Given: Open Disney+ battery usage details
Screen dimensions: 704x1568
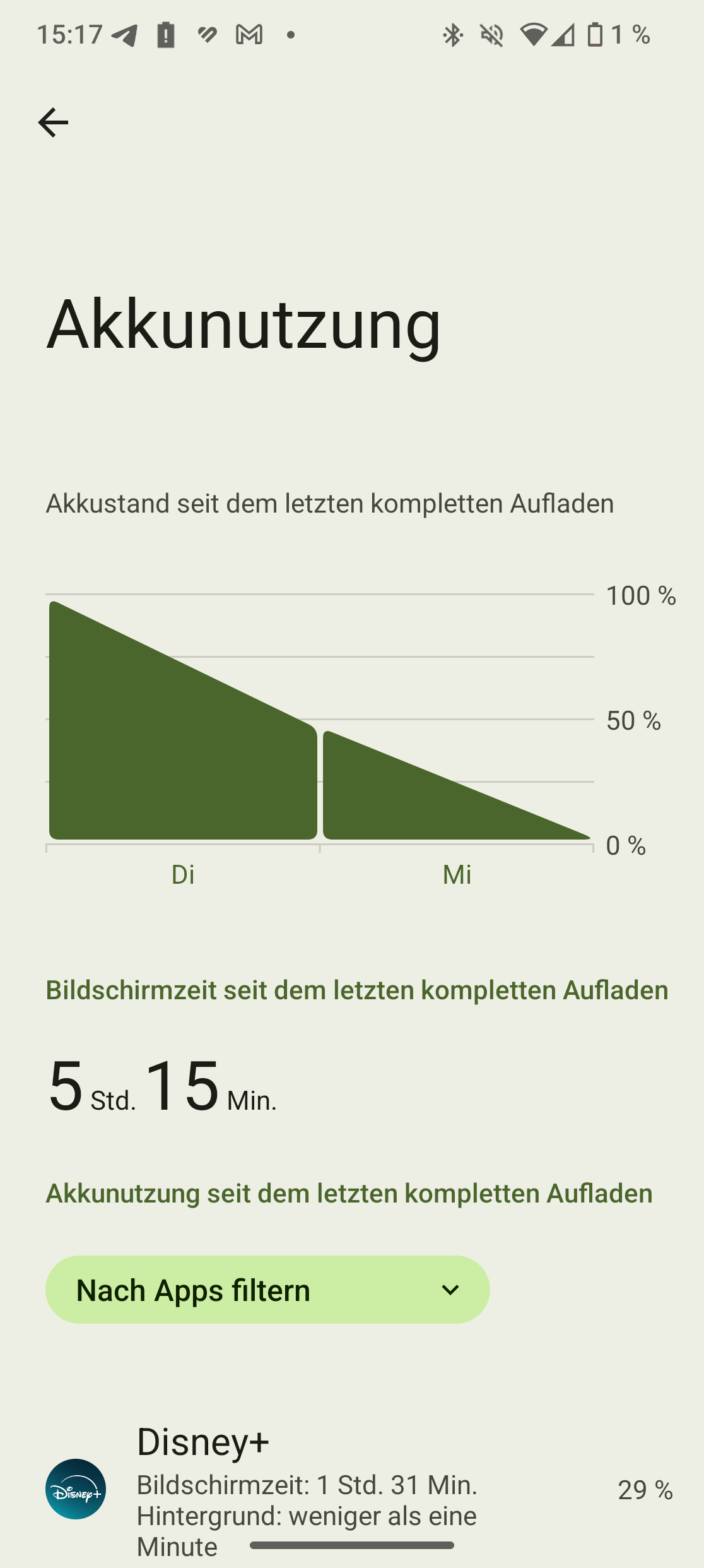Looking at the screenshot, I should (x=352, y=1490).
